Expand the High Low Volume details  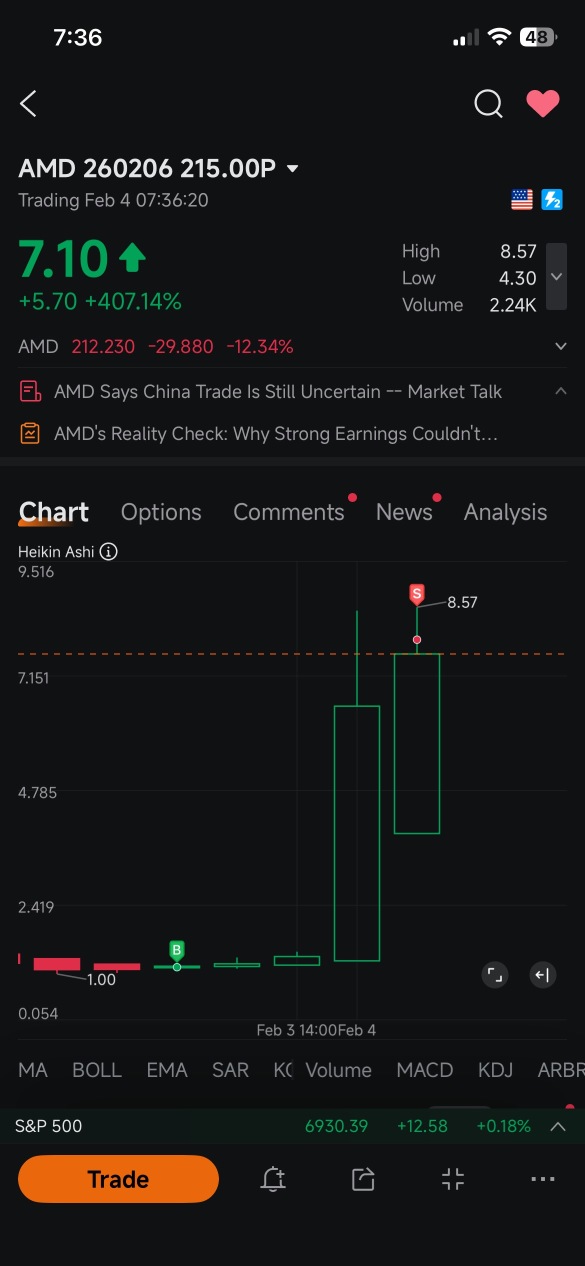[x=557, y=277]
